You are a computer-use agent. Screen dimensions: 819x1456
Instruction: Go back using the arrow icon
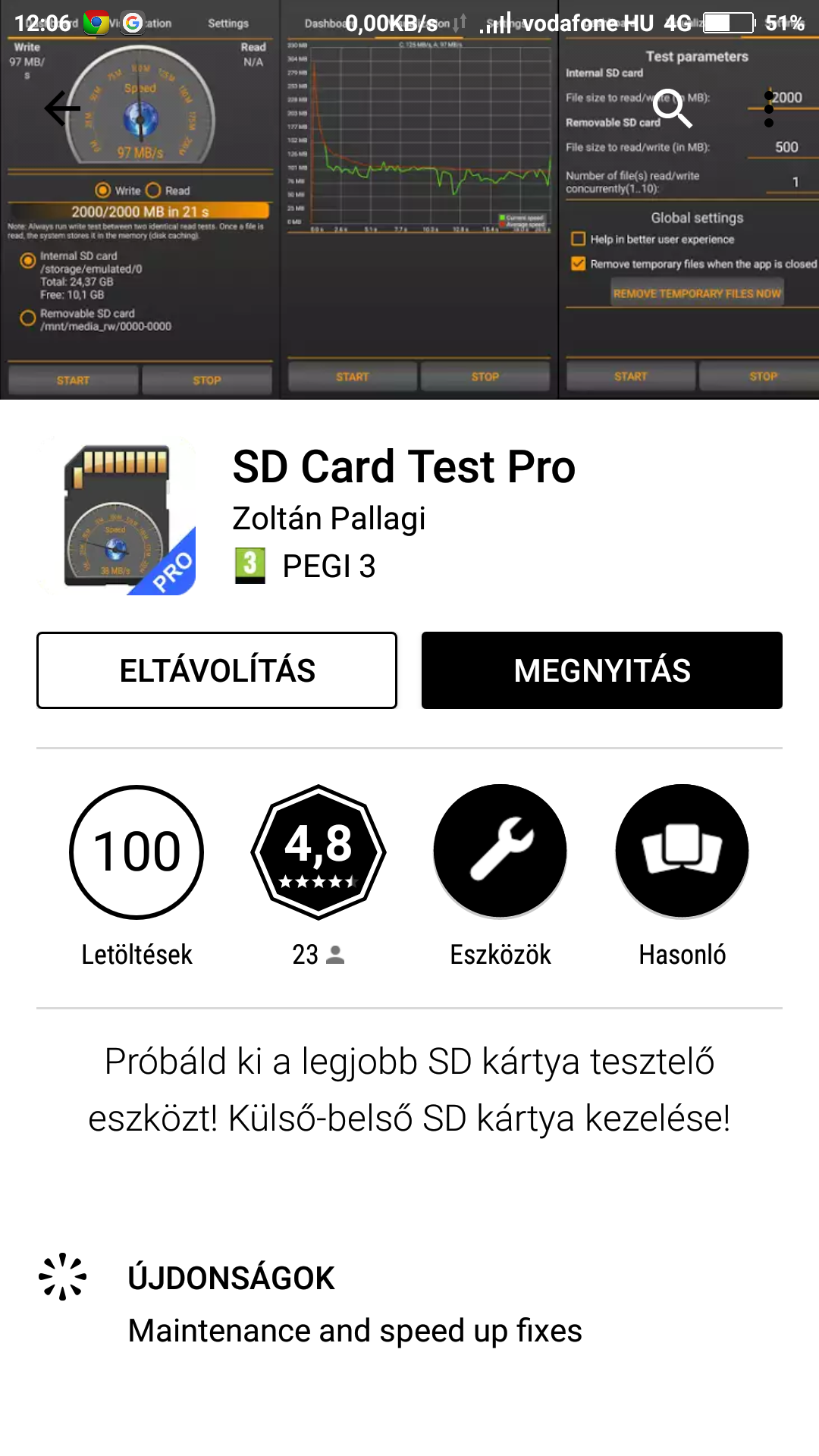pos(62,108)
